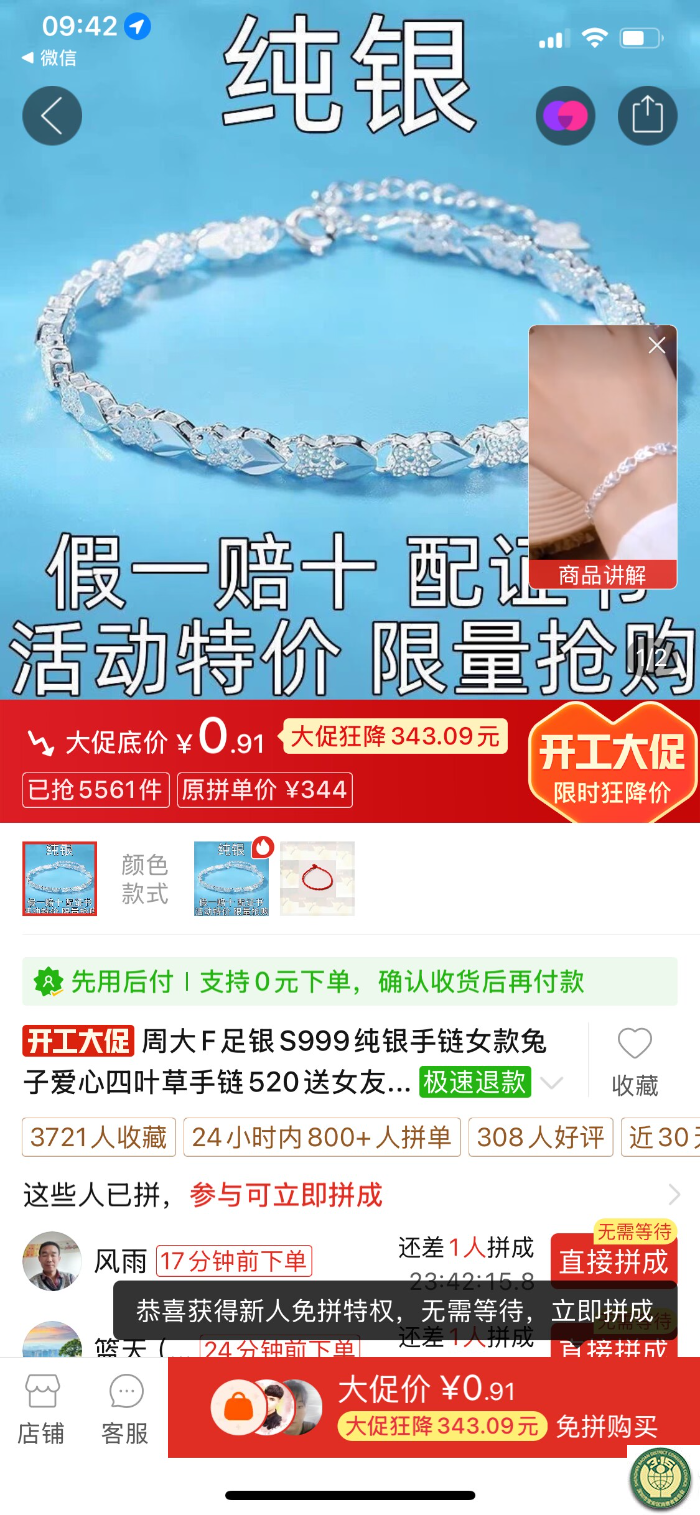Screen dimensions: 700x1515
Task: Expand the product title chevron
Action: pos(552,1083)
